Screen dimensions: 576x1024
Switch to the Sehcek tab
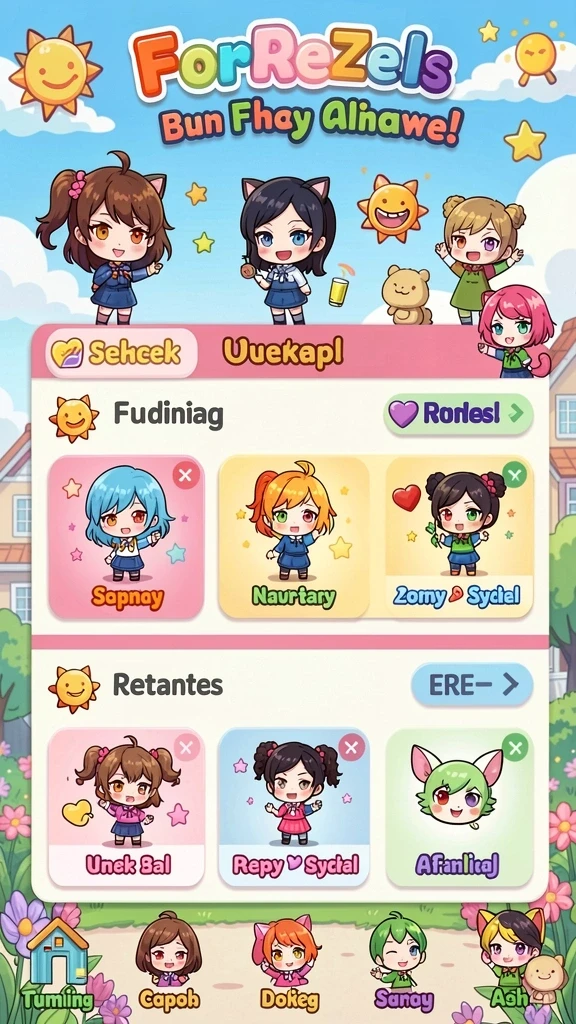point(122,353)
